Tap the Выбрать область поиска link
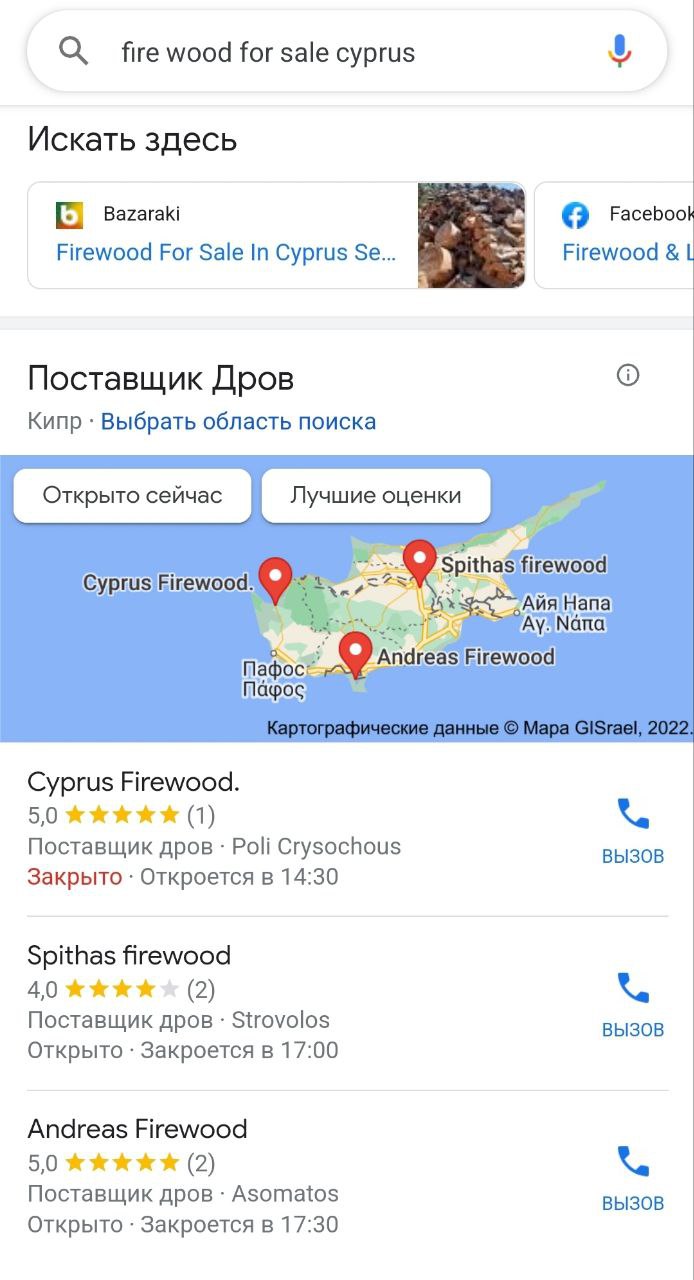694x1280 pixels. click(238, 421)
